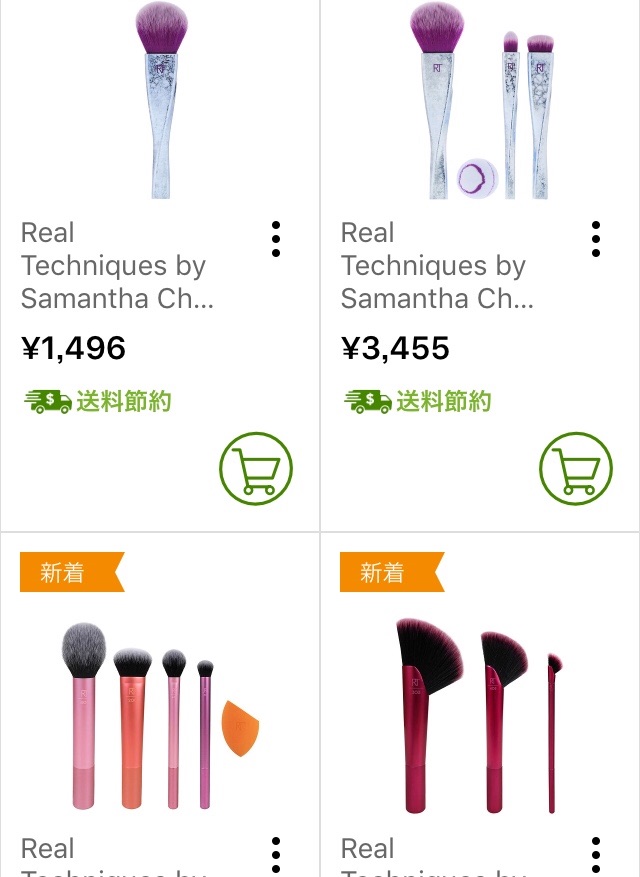The image size is (640, 877).
Task: Show options for the red fan brush set
Action: click(596, 855)
